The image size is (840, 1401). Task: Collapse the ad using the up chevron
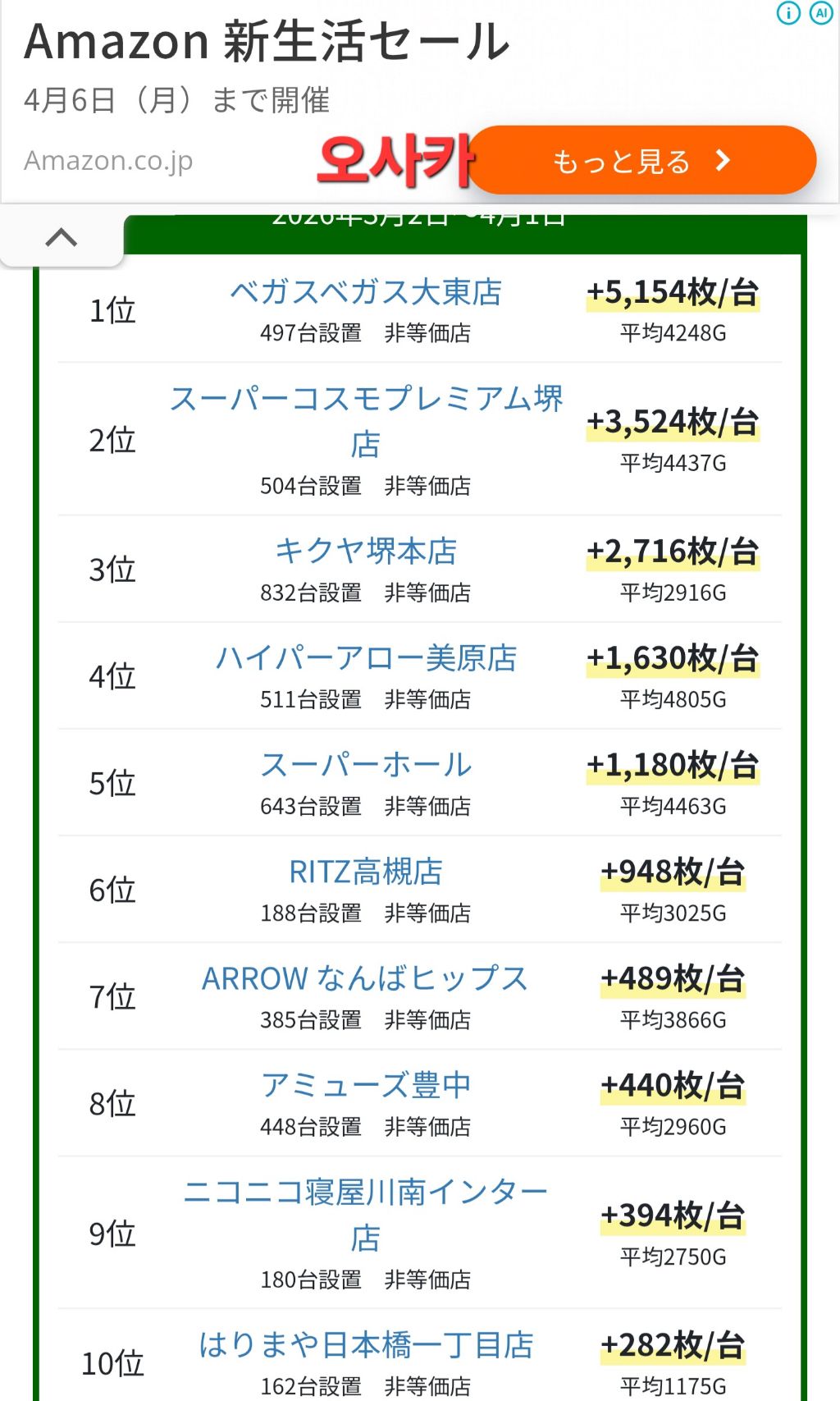pyautogui.click(x=62, y=237)
